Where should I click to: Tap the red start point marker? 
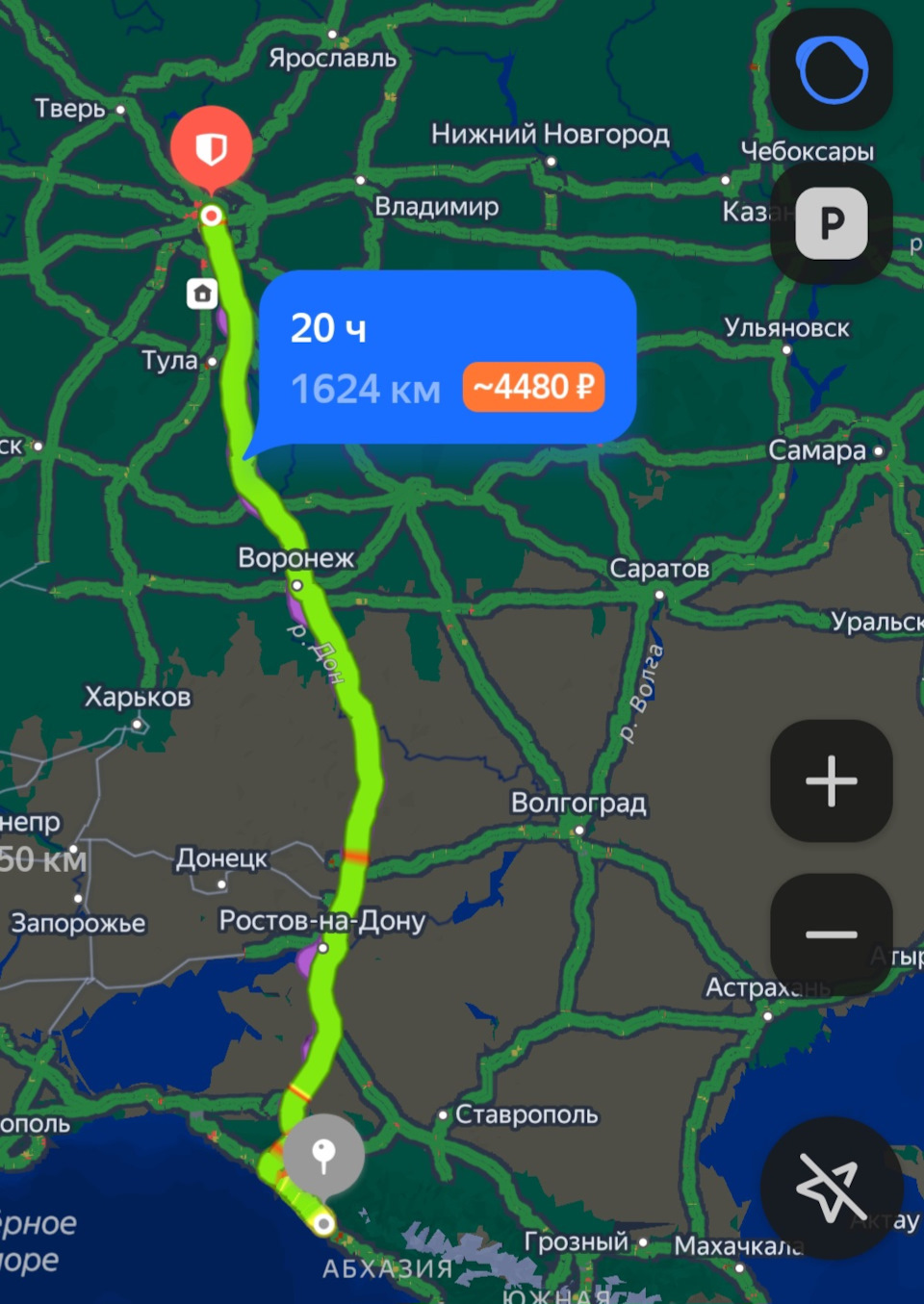[212, 149]
